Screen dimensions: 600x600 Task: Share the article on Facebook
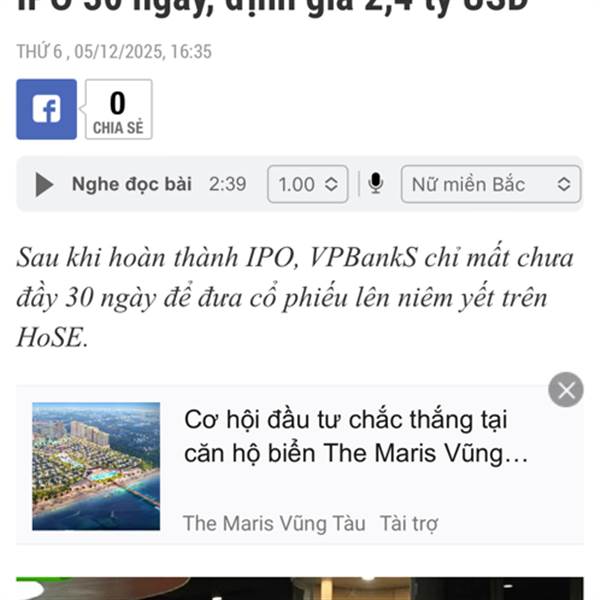point(46,109)
